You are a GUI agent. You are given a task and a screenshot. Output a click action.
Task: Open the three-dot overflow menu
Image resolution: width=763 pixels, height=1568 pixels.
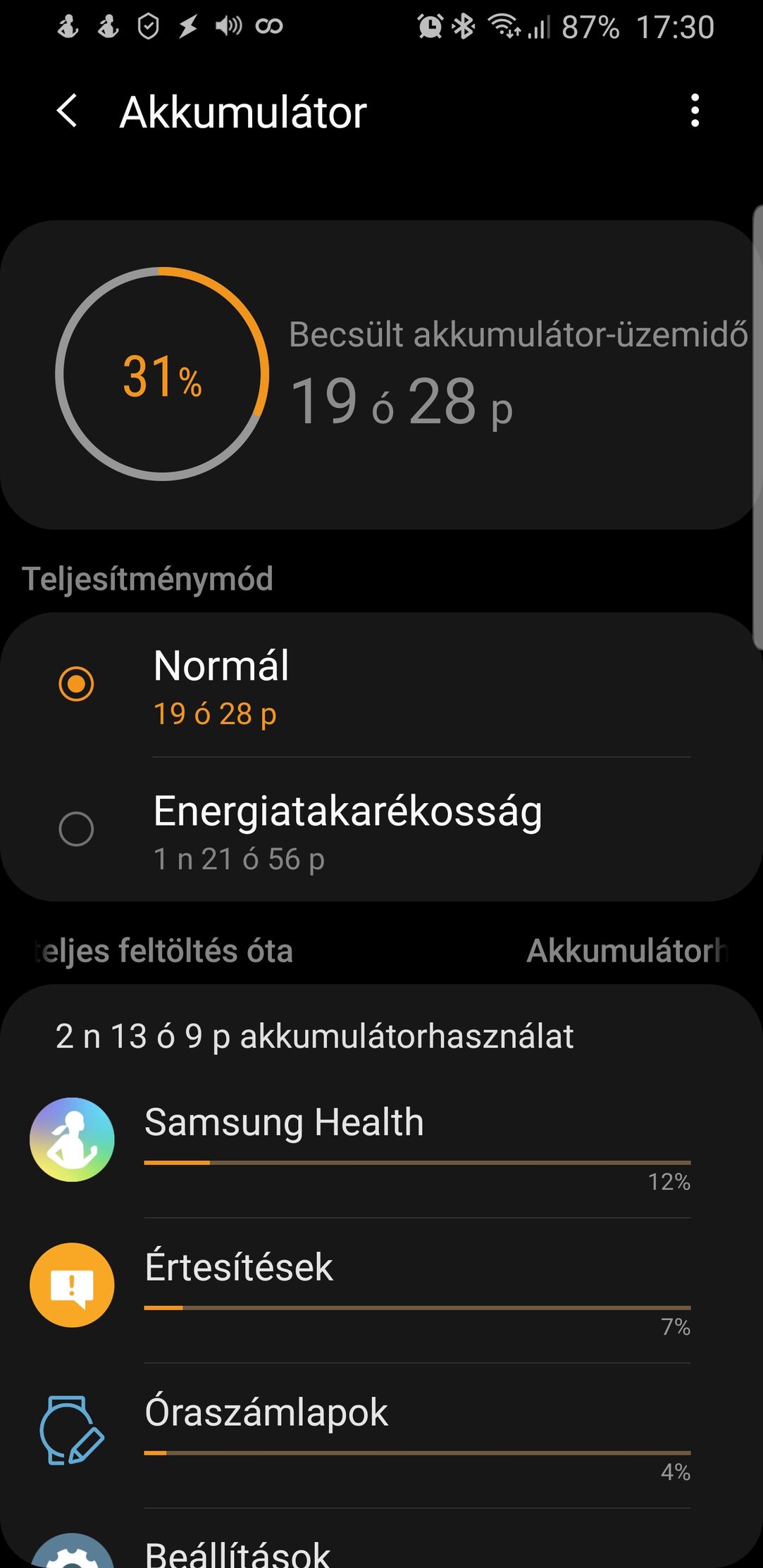[695, 111]
